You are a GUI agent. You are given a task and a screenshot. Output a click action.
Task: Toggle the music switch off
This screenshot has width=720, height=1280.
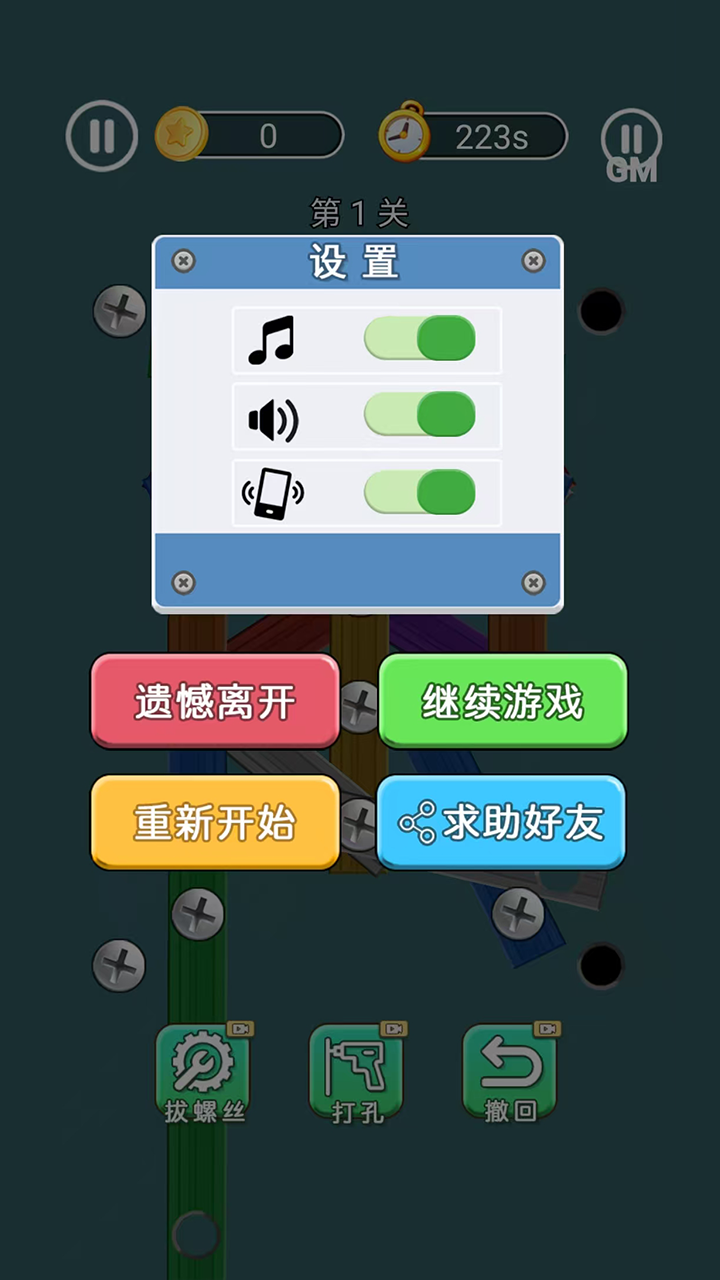pos(419,338)
